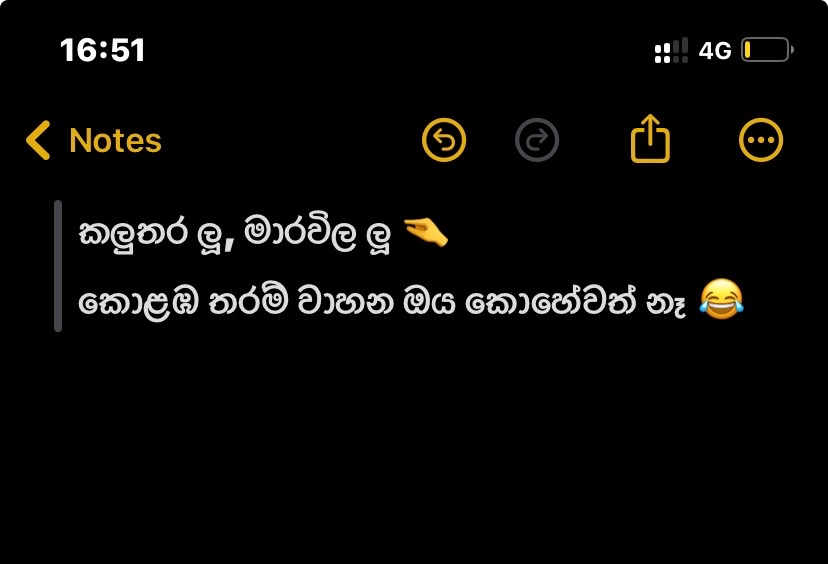Share this note

[650, 139]
